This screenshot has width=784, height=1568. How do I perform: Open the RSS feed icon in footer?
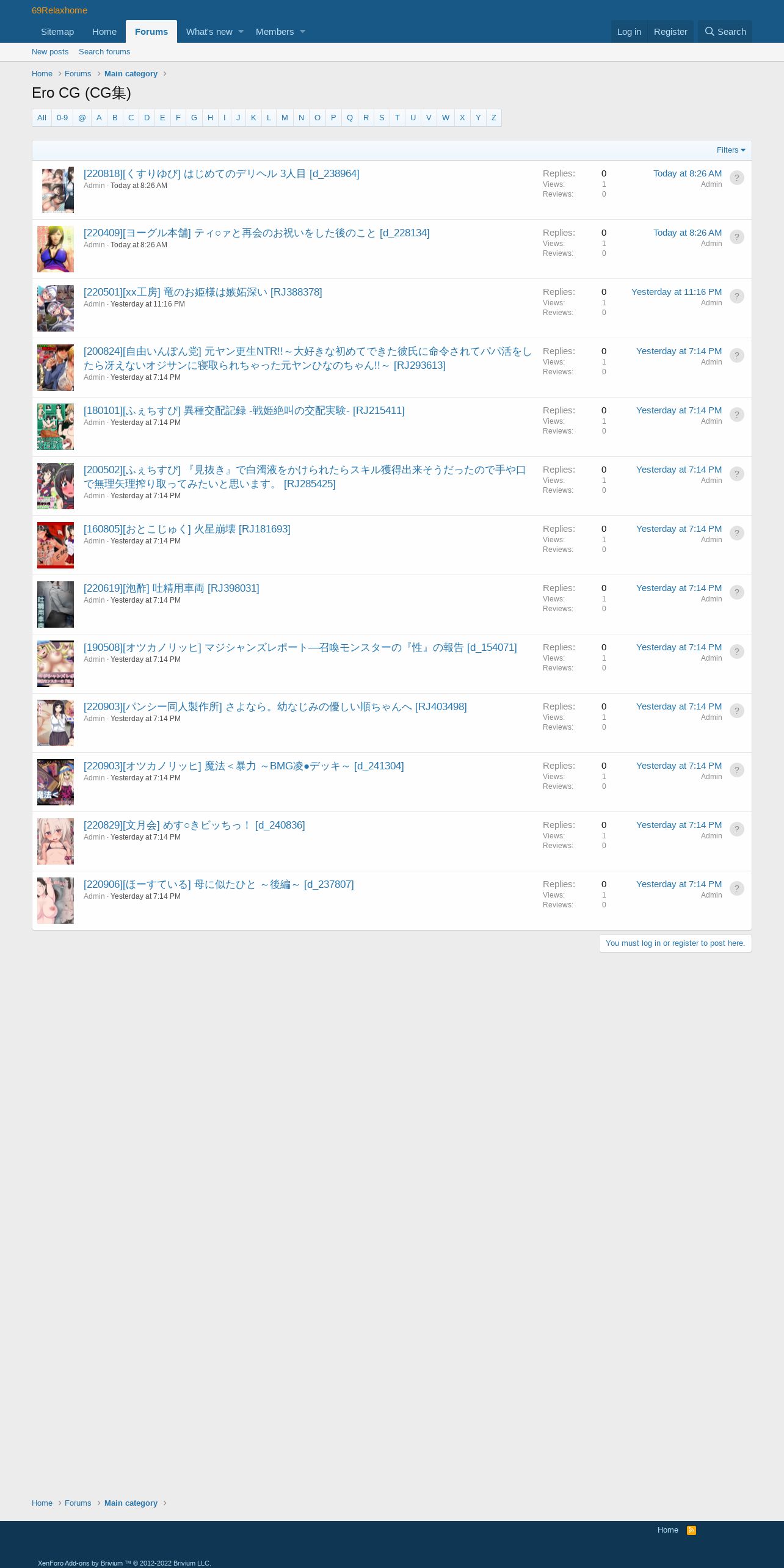coord(691,1530)
